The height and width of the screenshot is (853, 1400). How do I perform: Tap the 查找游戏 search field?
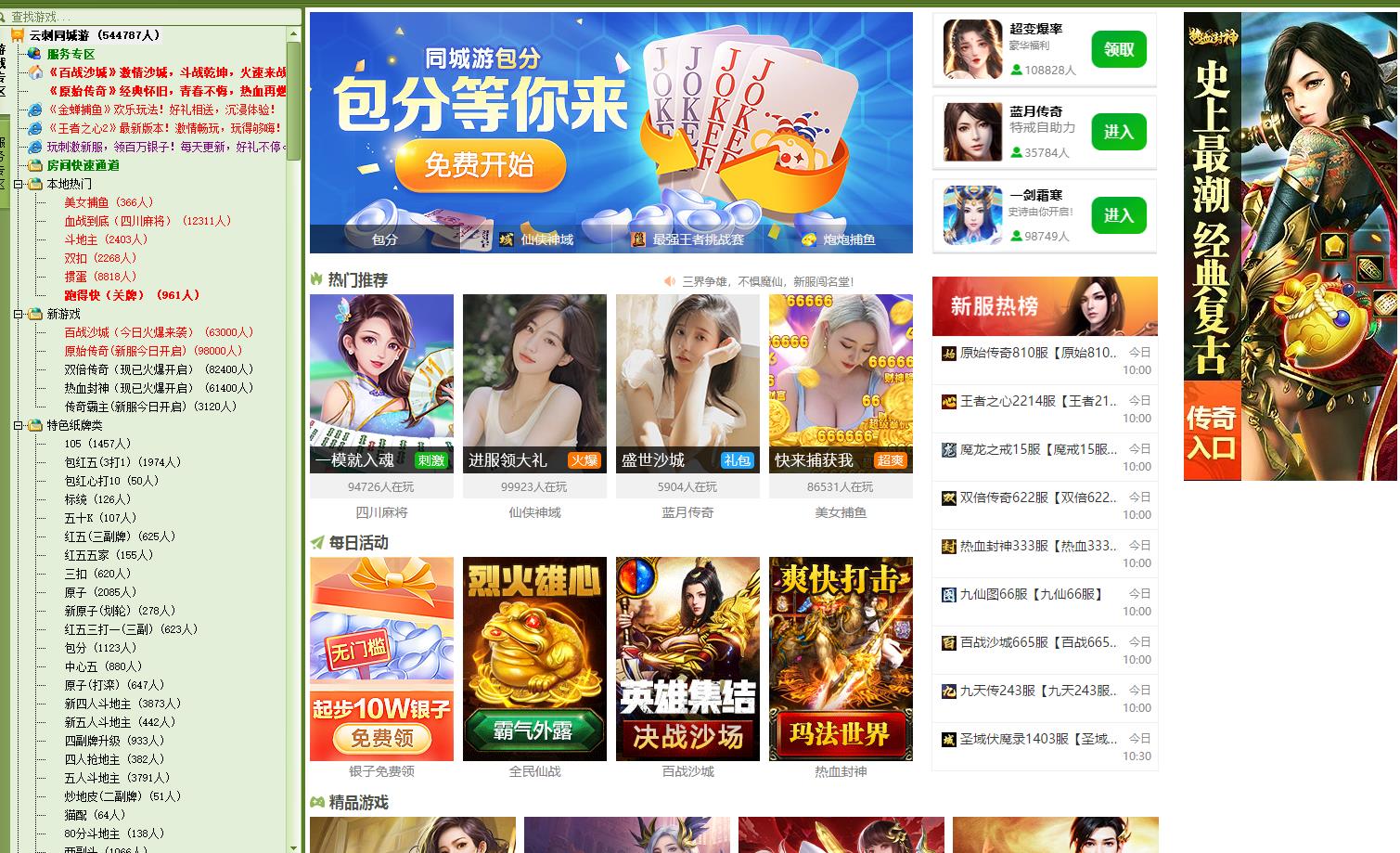[148, 17]
